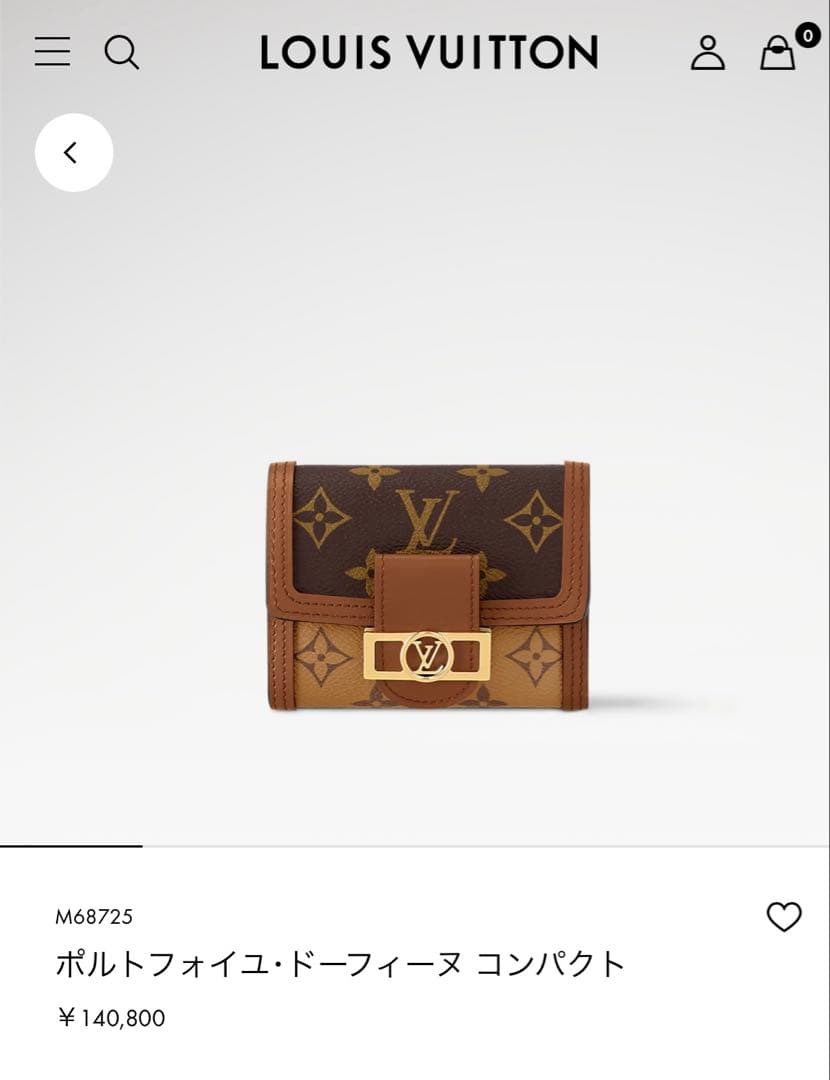Collapse back to the previous product listing
This screenshot has height=1080, width=830.
(72, 151)
